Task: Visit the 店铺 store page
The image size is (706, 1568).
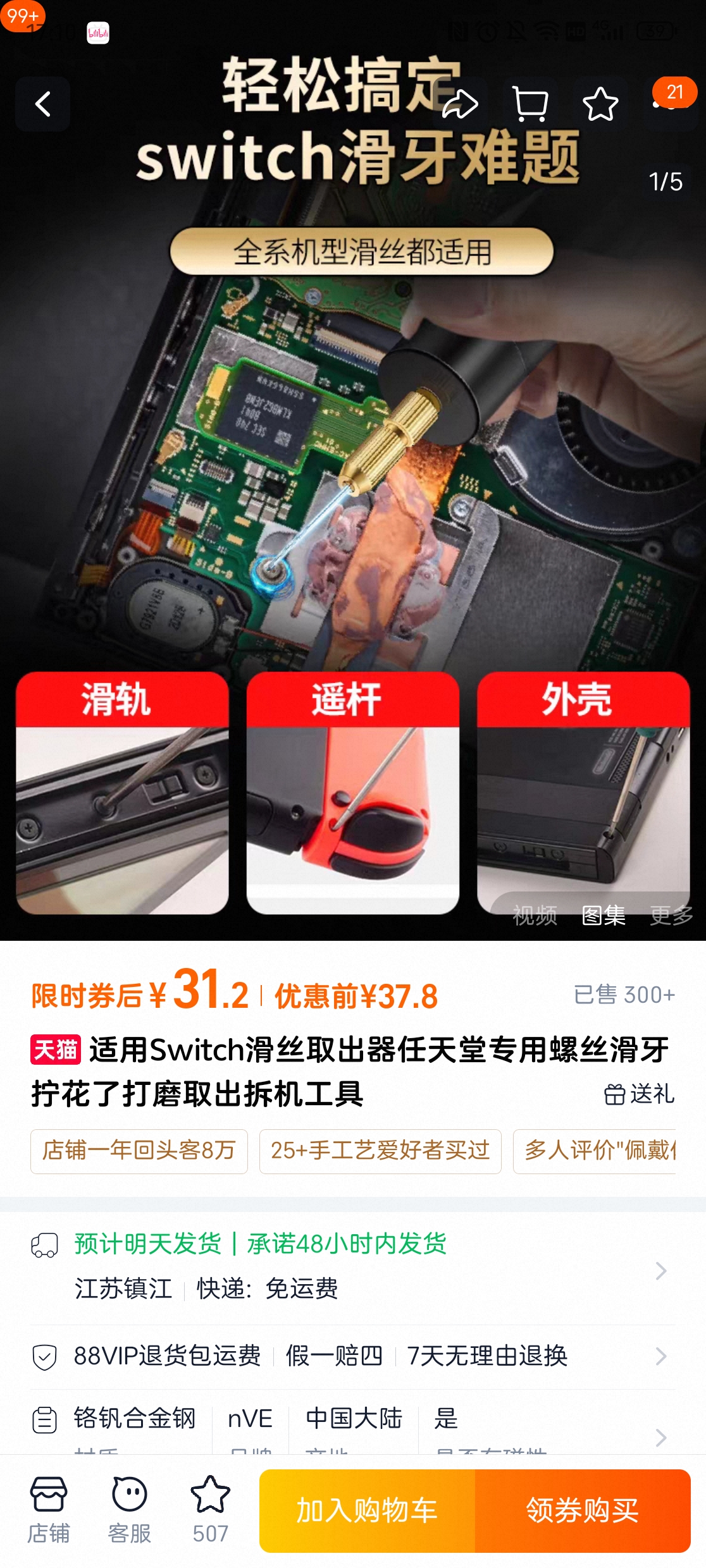Action: coord(49,1509)
